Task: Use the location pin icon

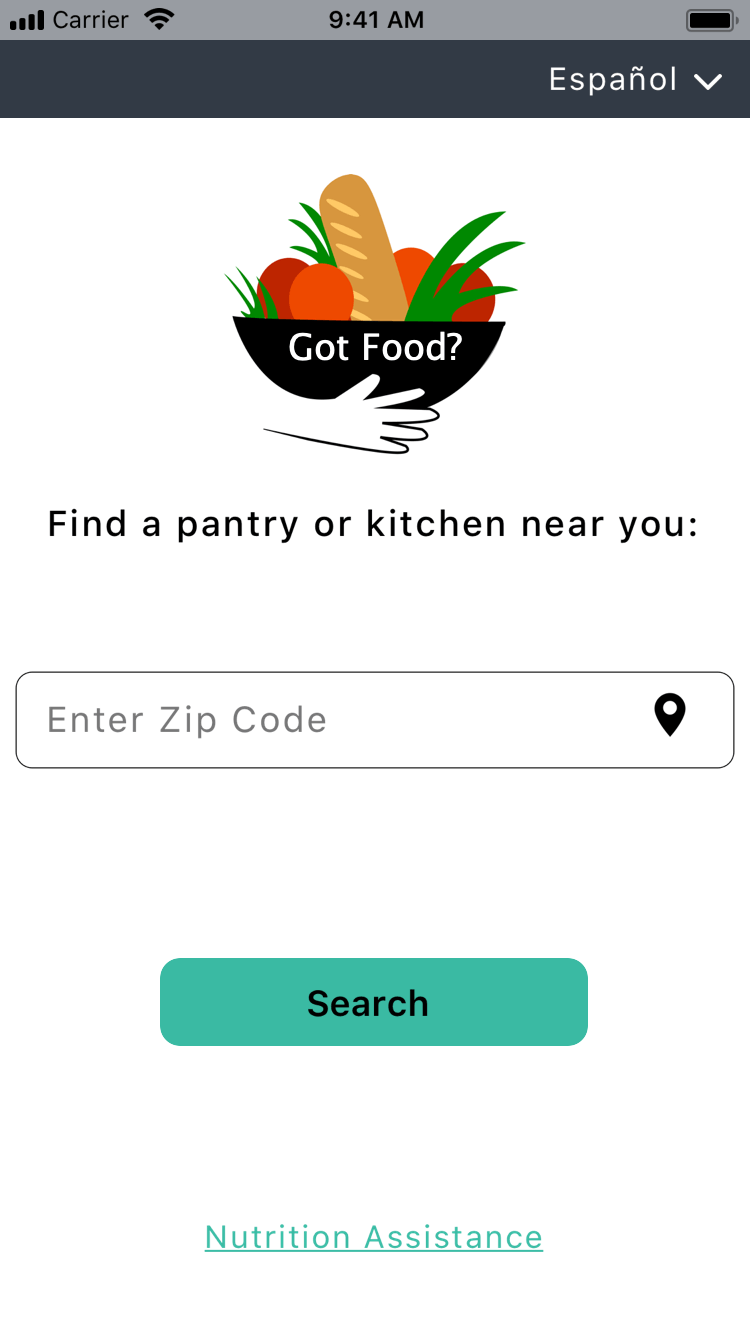Action: coord(669,716)
